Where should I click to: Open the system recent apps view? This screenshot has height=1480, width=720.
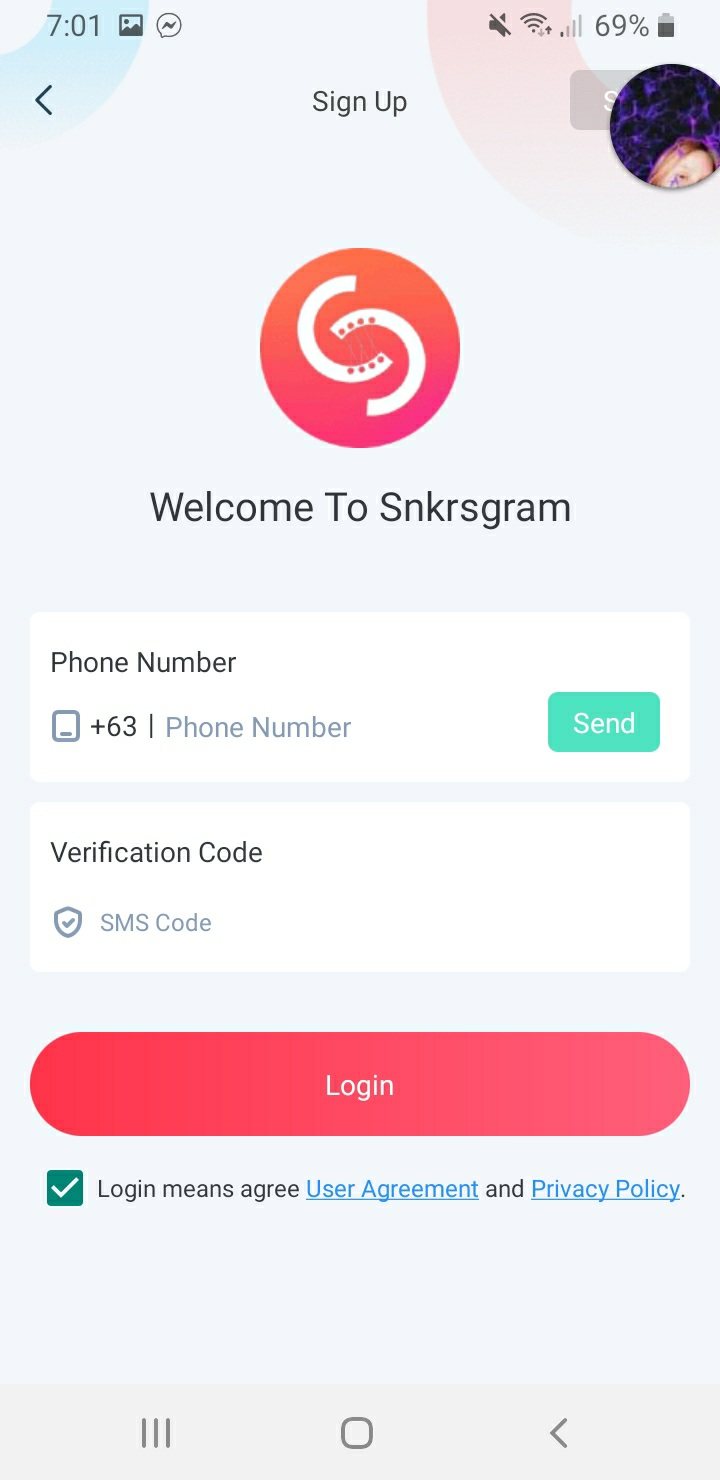point(156,1433)
